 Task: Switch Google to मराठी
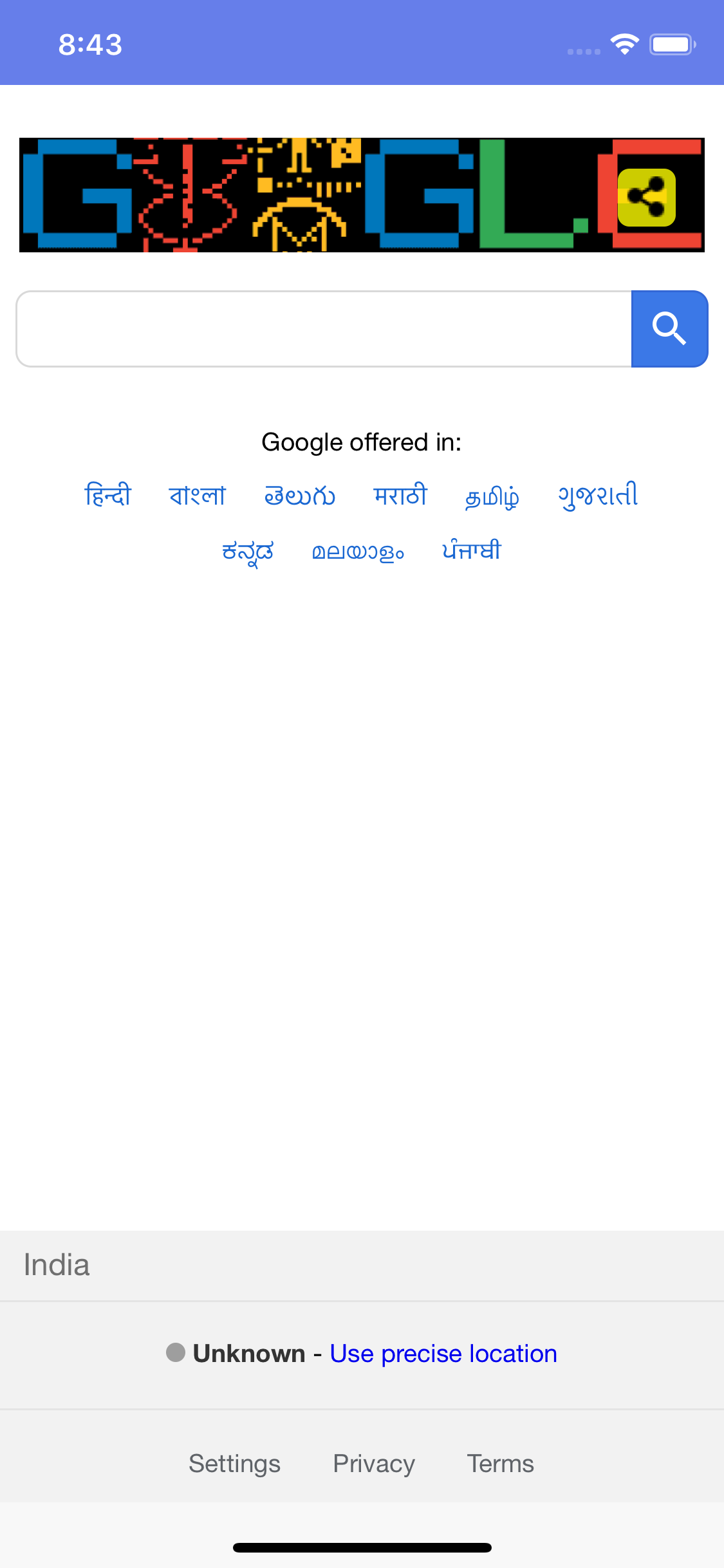pyautogui.click(x=400, y=496)
